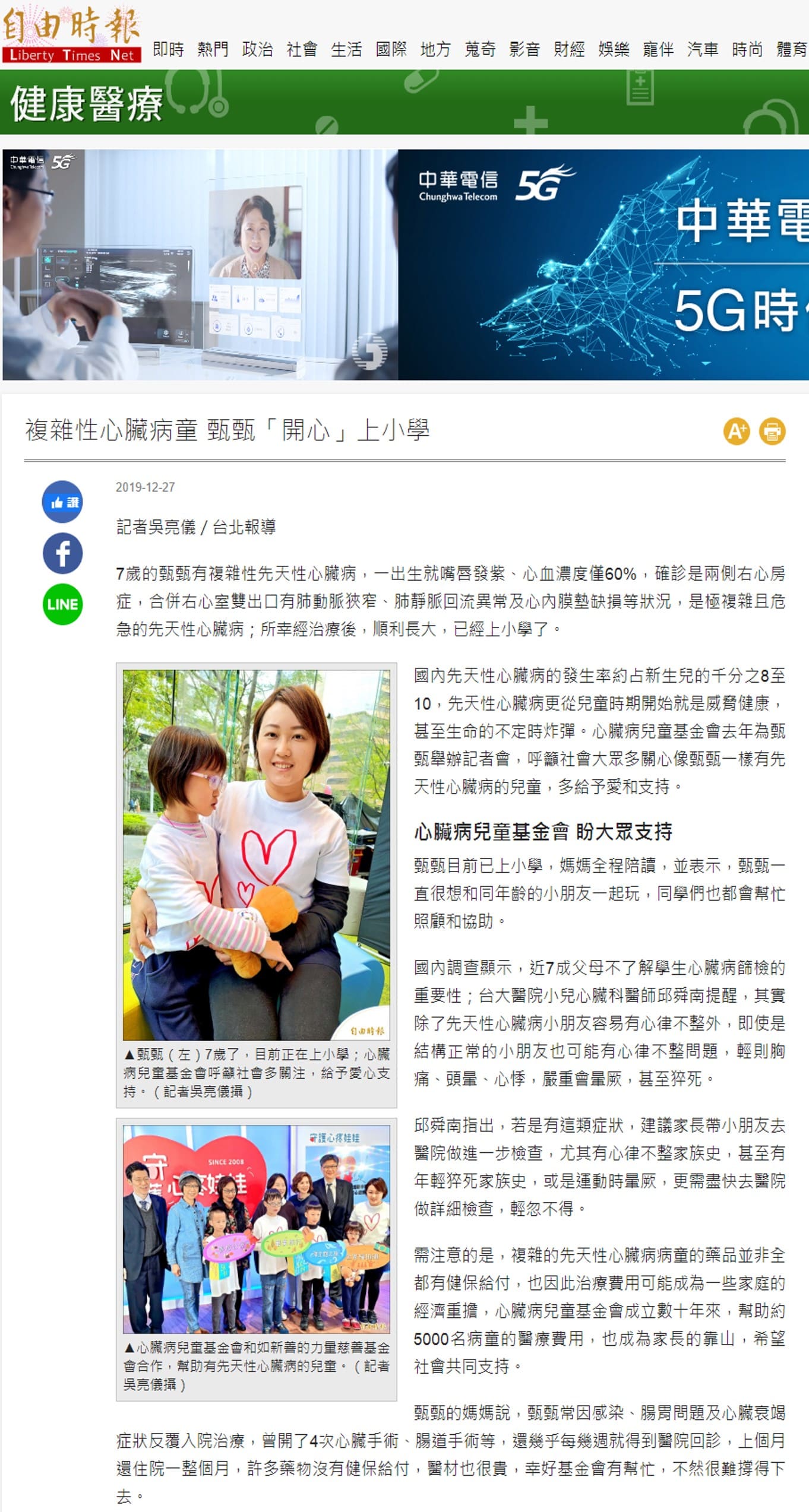Open the 財經 category
The height and width of the screenshot is (1512, 809).
tap(569, 49)
